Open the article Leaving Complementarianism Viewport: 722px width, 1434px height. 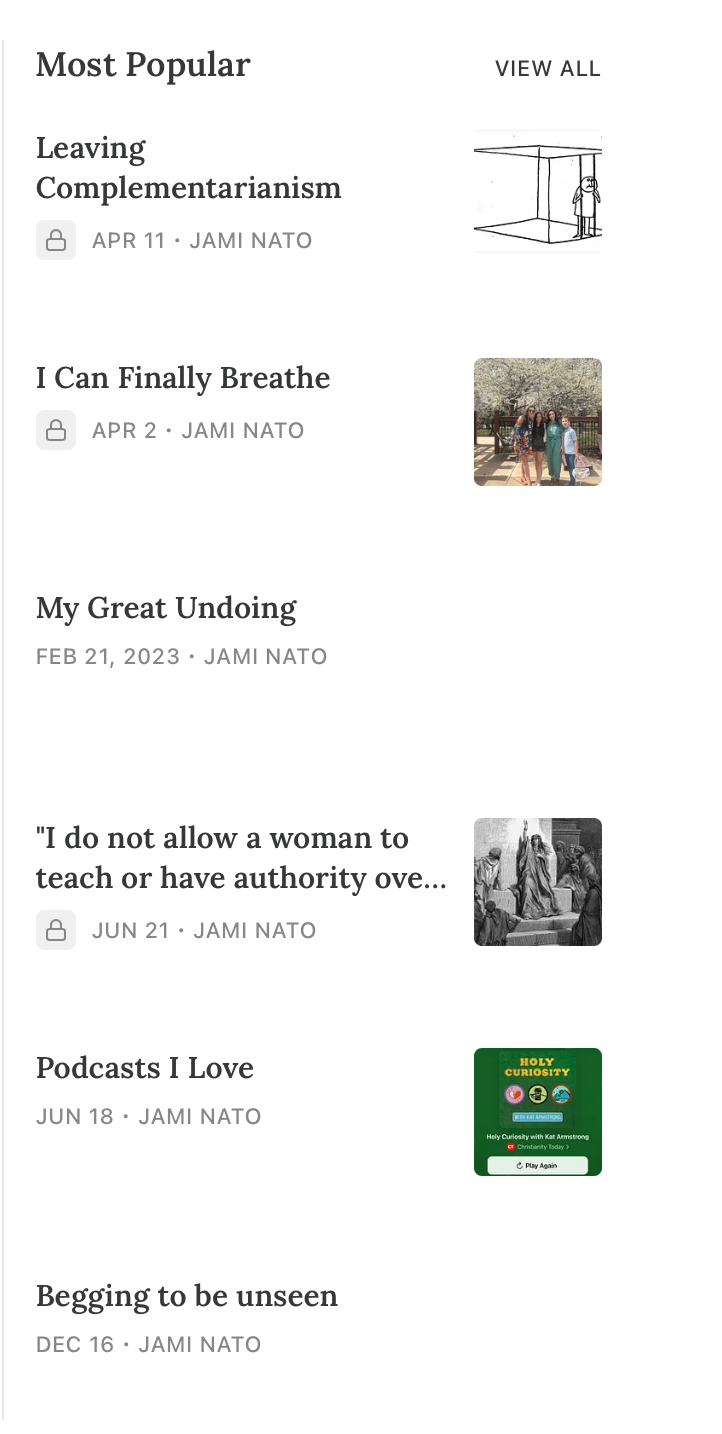188,168
